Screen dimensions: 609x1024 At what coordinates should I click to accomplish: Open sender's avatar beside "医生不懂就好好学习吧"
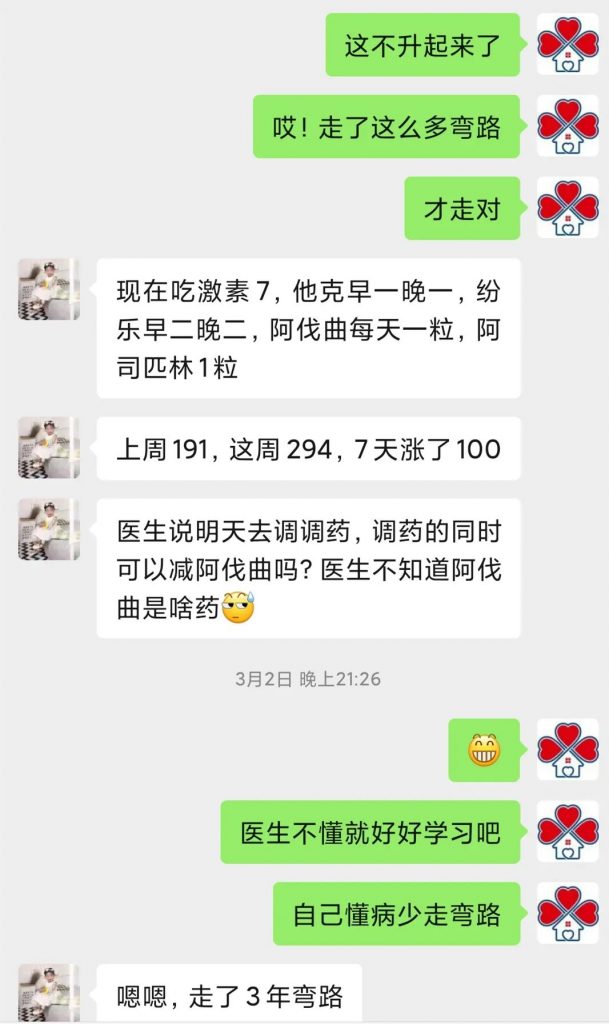[567, 831]
